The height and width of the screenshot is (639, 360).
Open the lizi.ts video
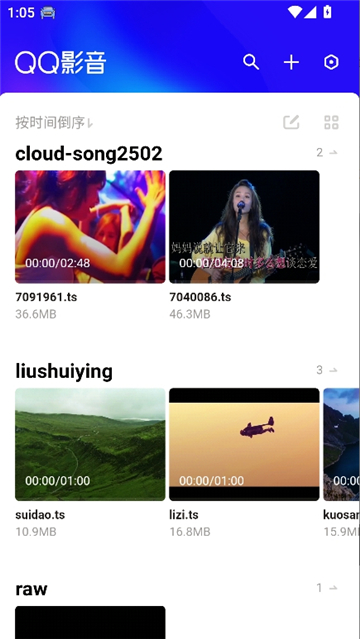pyautogui.click(x=244, y=444)
